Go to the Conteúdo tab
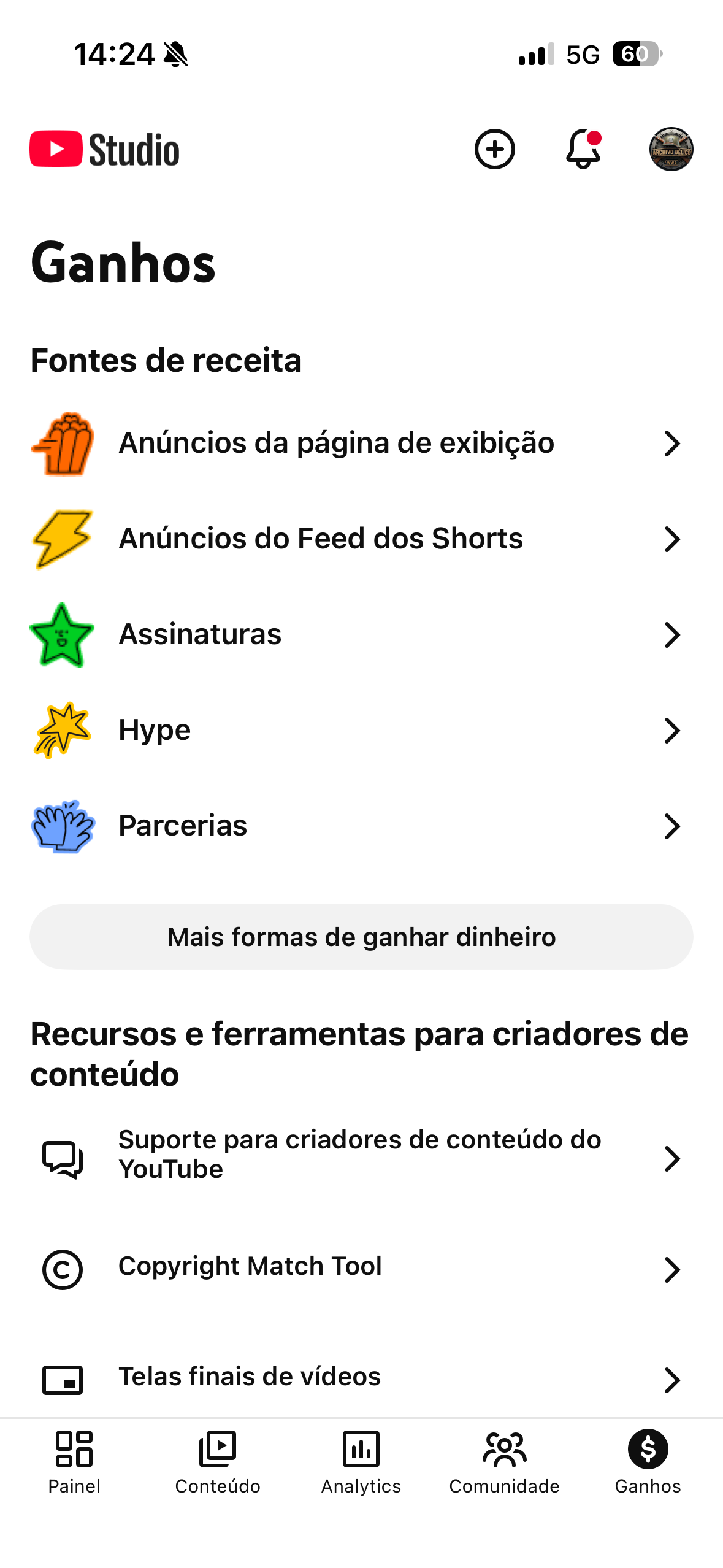 pos(218,1462)
